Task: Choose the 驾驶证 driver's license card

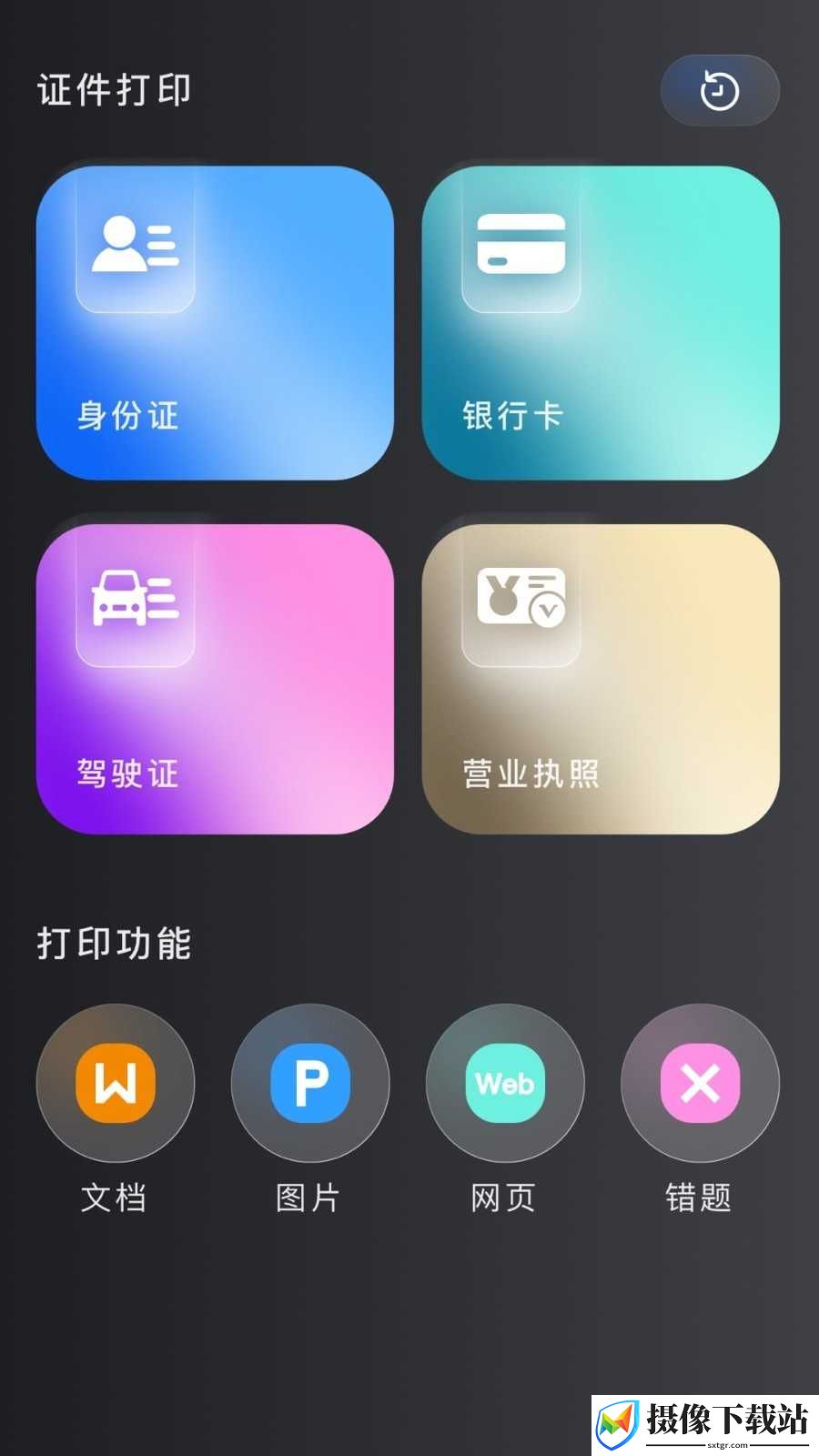Action: click(215, 679)
